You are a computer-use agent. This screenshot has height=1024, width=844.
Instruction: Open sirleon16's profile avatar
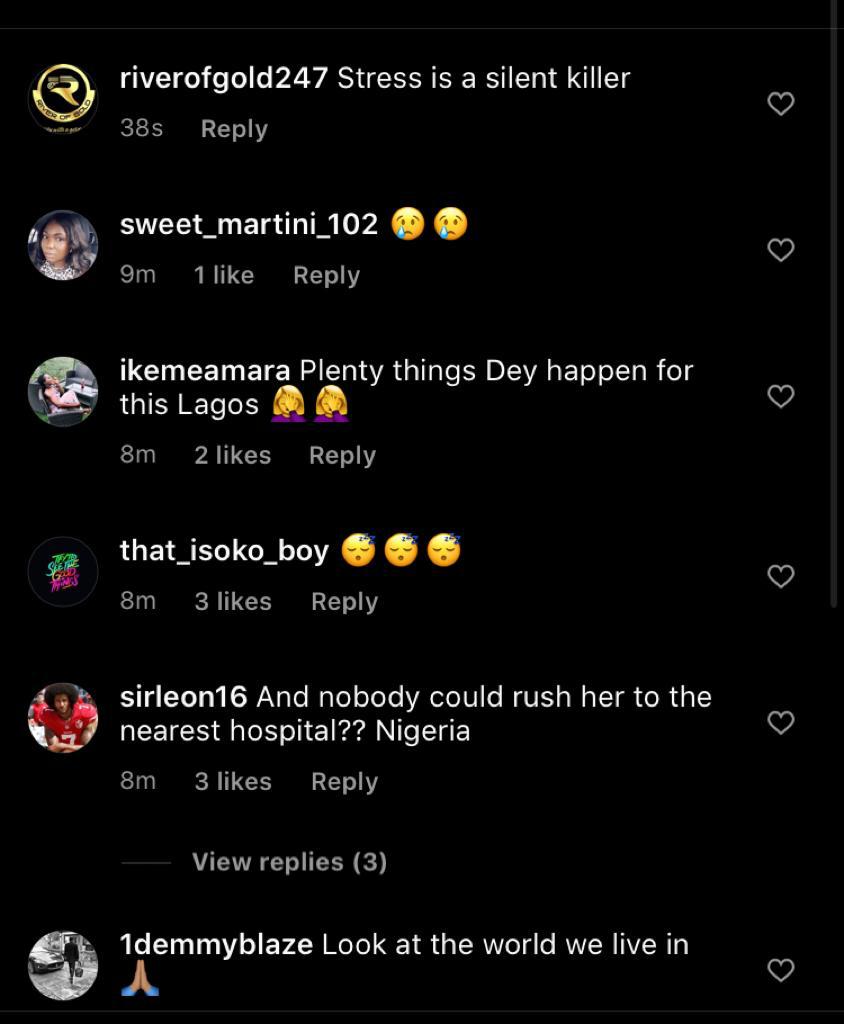click(x=63, y=718)
